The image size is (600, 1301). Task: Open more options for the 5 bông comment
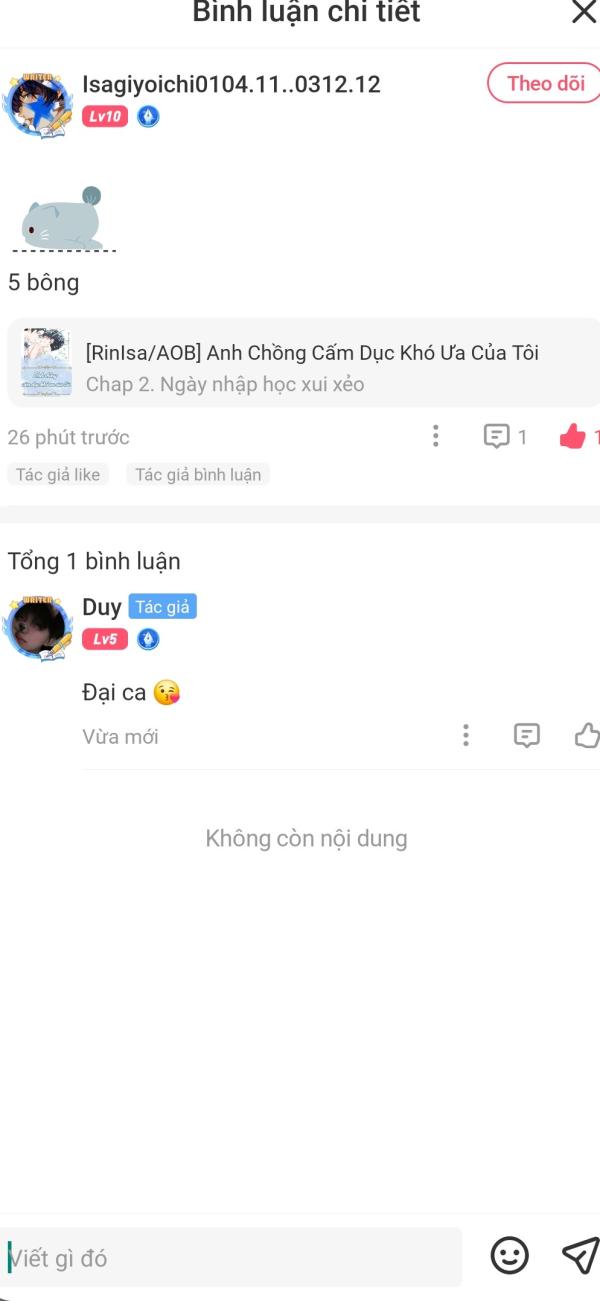(435, 436)
